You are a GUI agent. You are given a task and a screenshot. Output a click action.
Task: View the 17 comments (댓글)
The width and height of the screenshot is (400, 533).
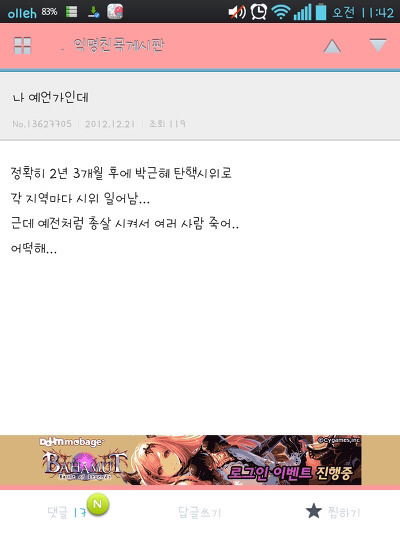tap(67, 512)
